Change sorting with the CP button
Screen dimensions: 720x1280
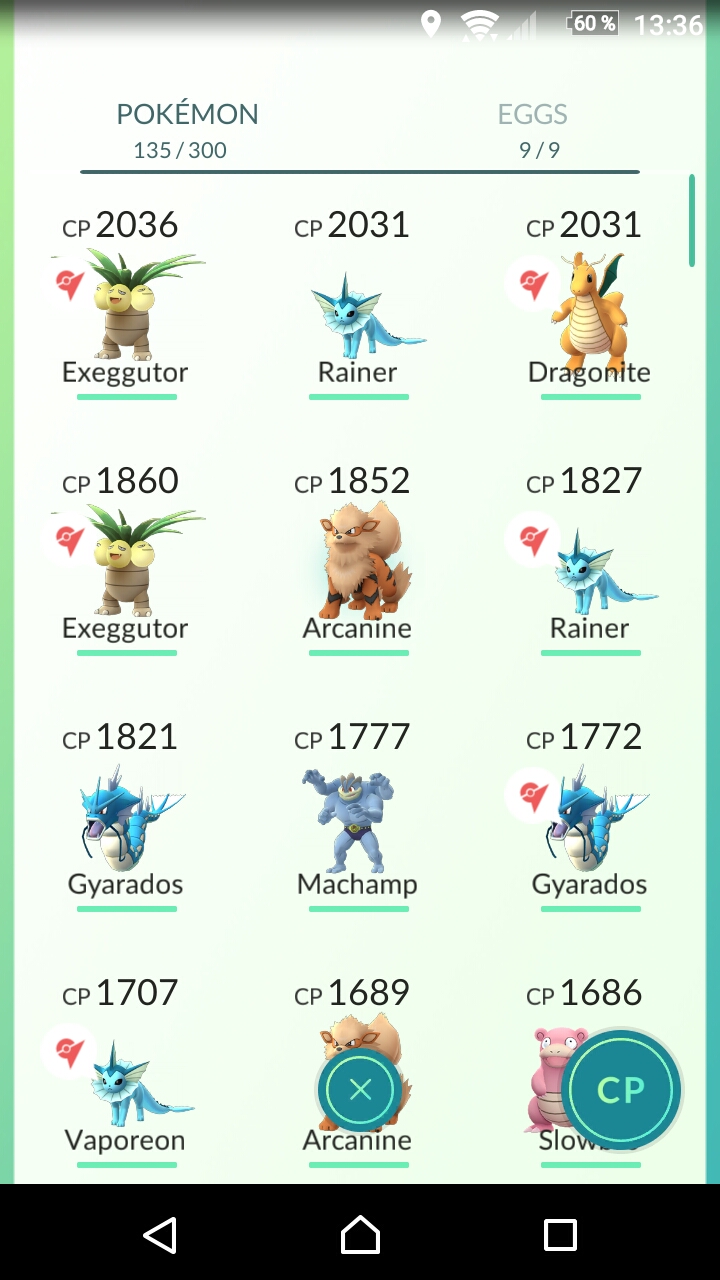tap(621, 1090)
